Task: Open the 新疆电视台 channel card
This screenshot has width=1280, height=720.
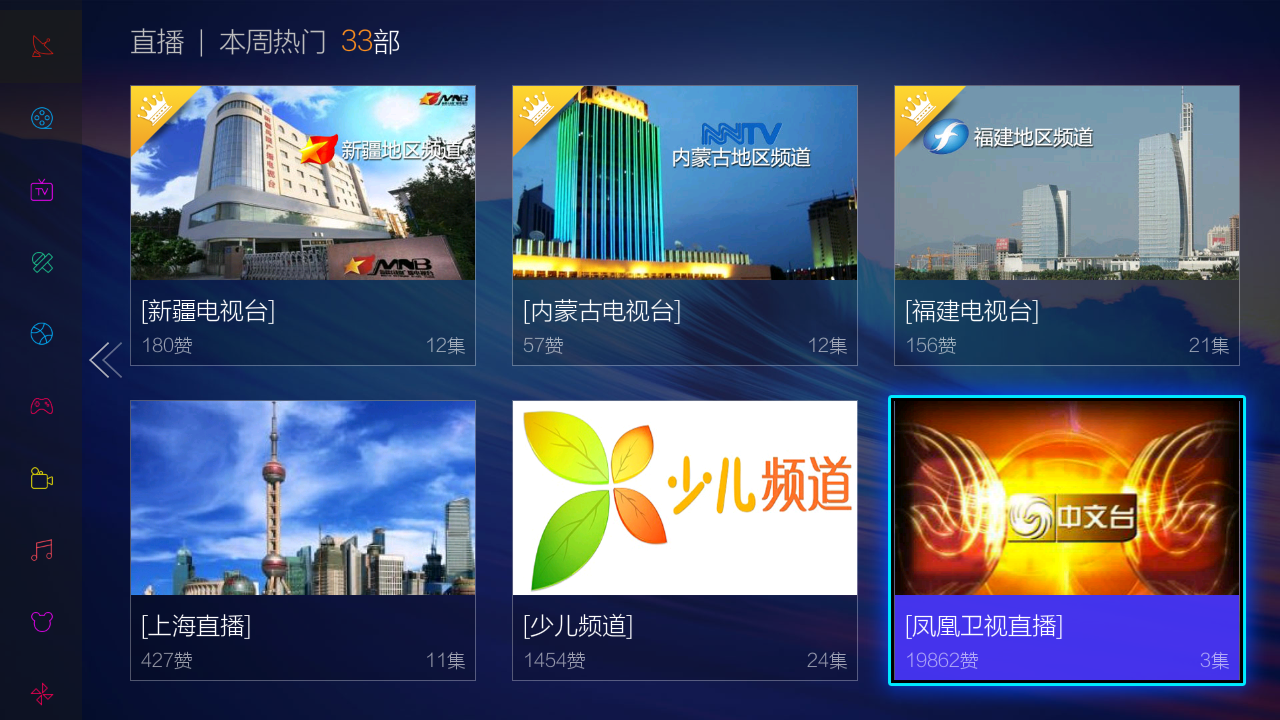Action: click(x=303, y=225)
